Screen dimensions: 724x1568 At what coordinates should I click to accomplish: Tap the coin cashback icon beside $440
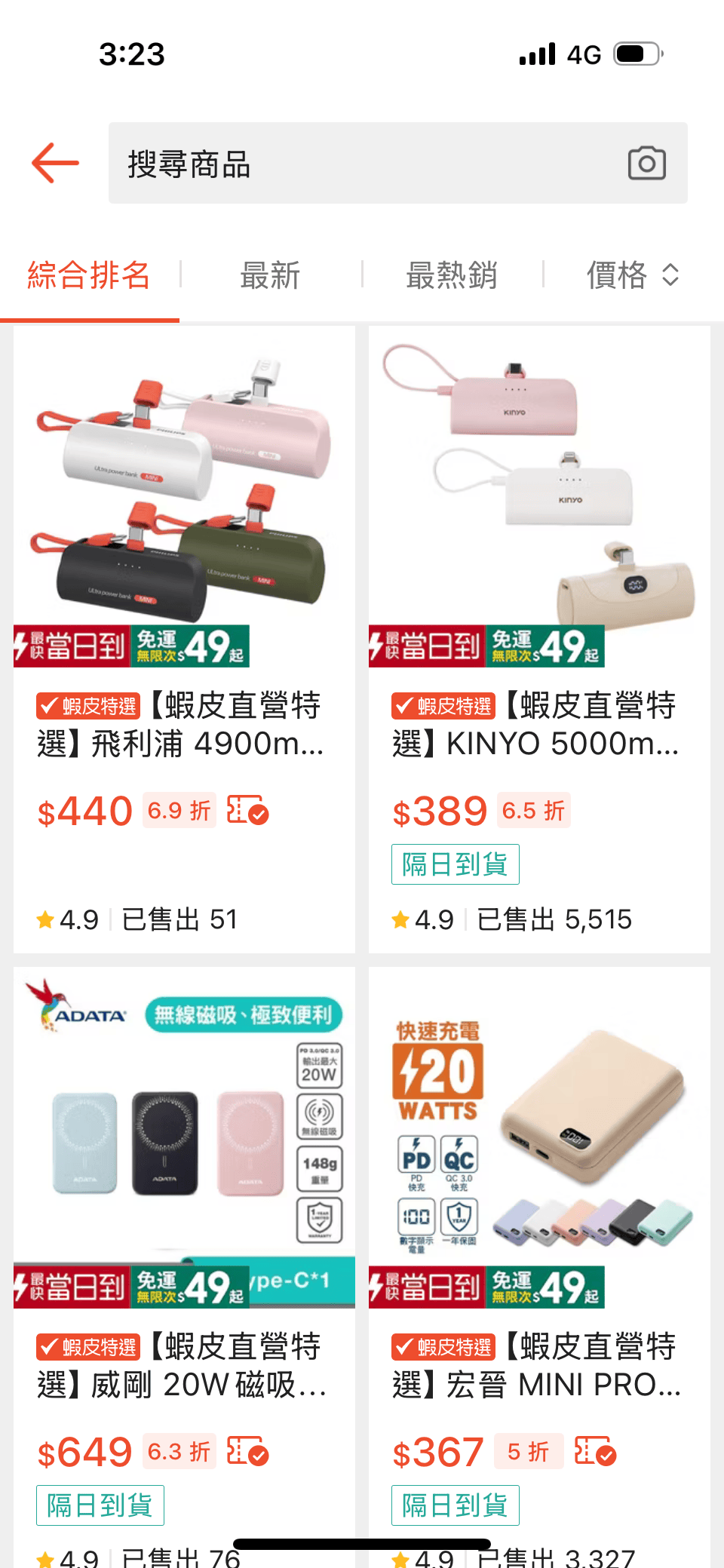tap(248, 810)
